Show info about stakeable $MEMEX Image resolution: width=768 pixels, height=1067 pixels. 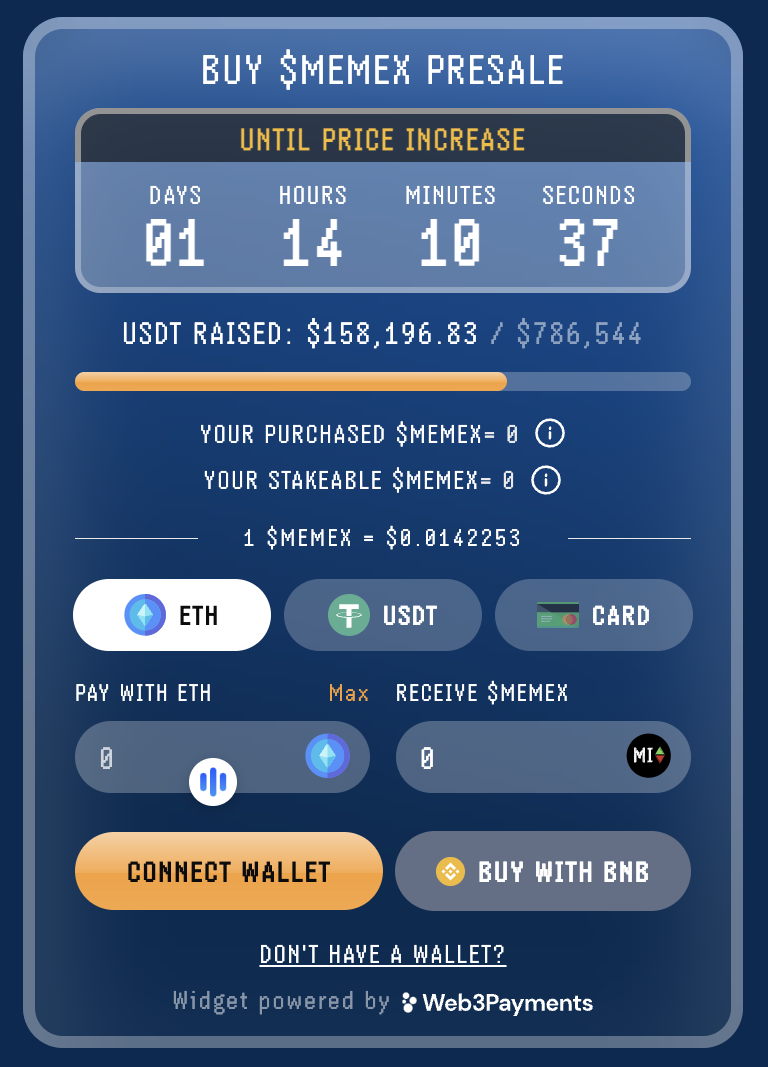(x=546, y=480)
